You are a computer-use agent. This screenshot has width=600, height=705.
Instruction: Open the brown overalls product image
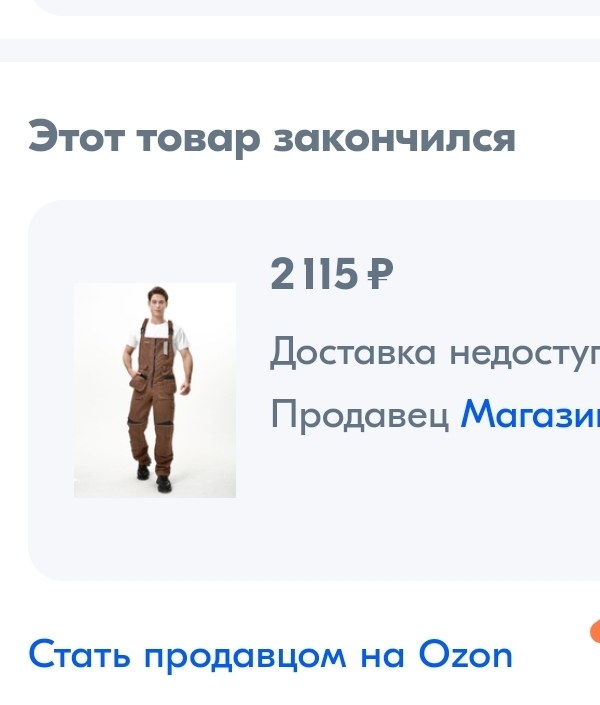(x=155, y=390)
